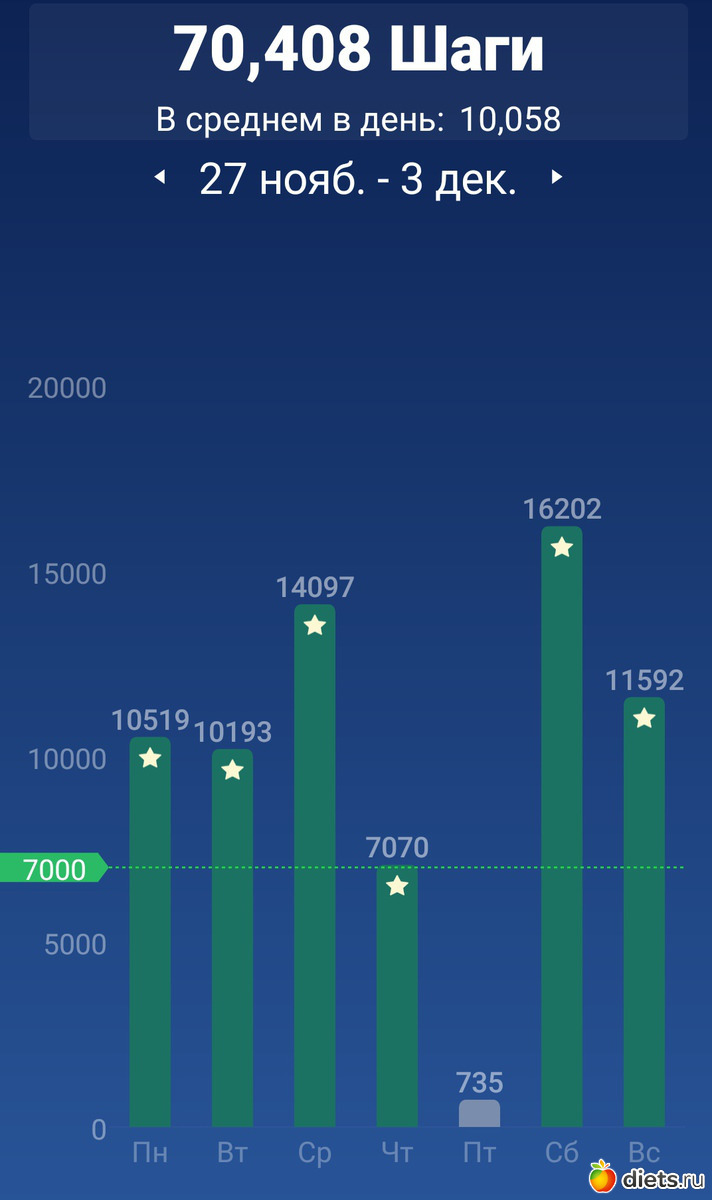This screenshot has height=1200, width=712.
Task: Go to the previous week
Action: click(x=159, y=178)
